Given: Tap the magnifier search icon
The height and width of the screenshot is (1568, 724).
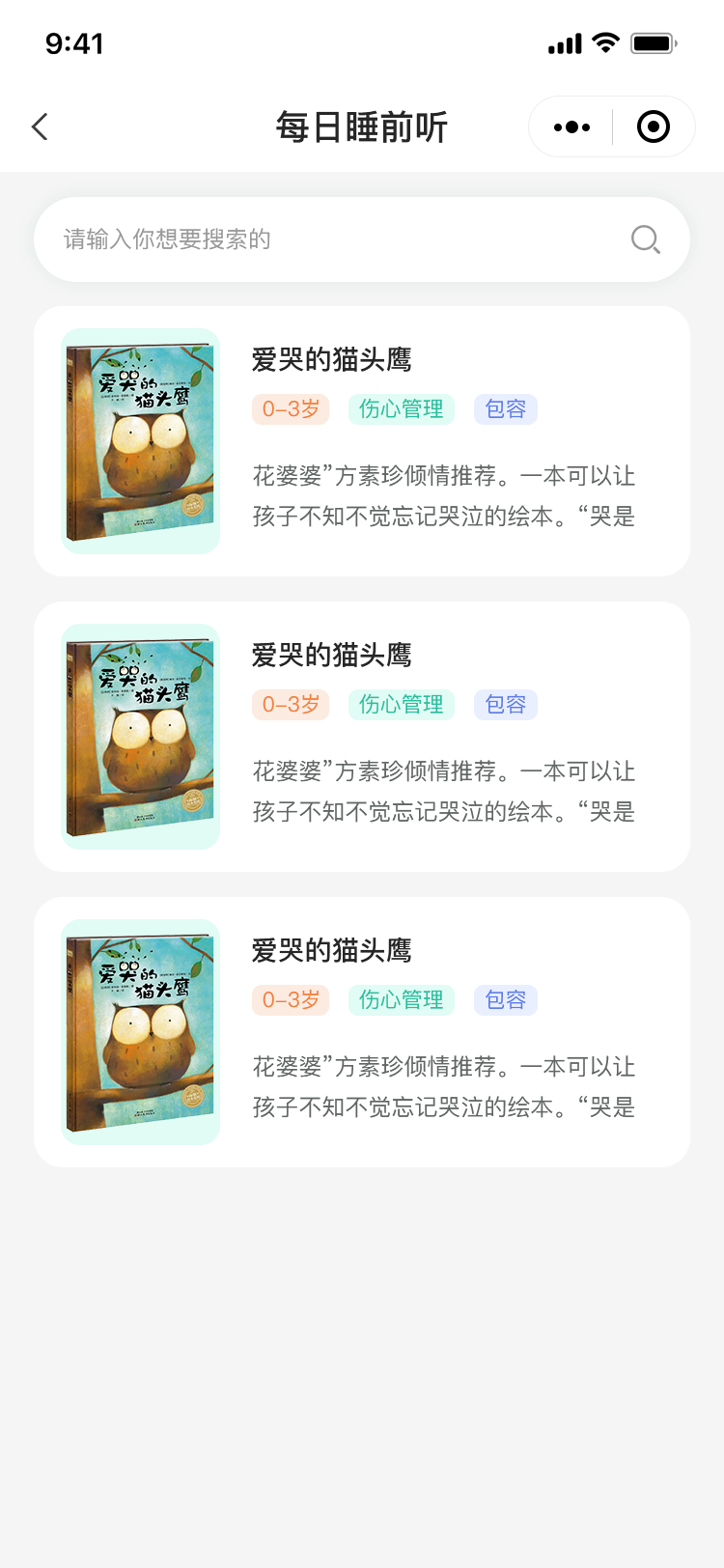Looking at the screenshot, I should coord(645,239).
